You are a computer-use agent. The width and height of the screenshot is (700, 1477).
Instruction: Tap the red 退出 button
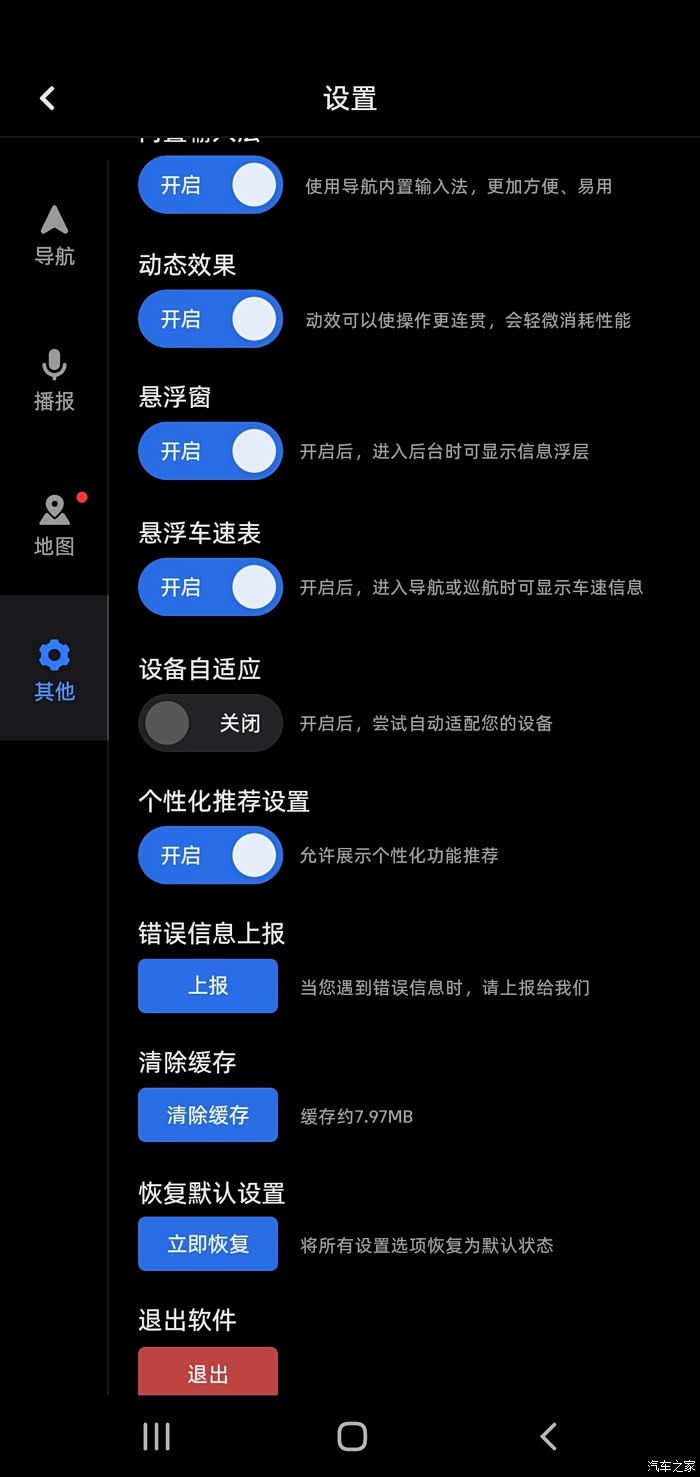(x=208, y=1372)
